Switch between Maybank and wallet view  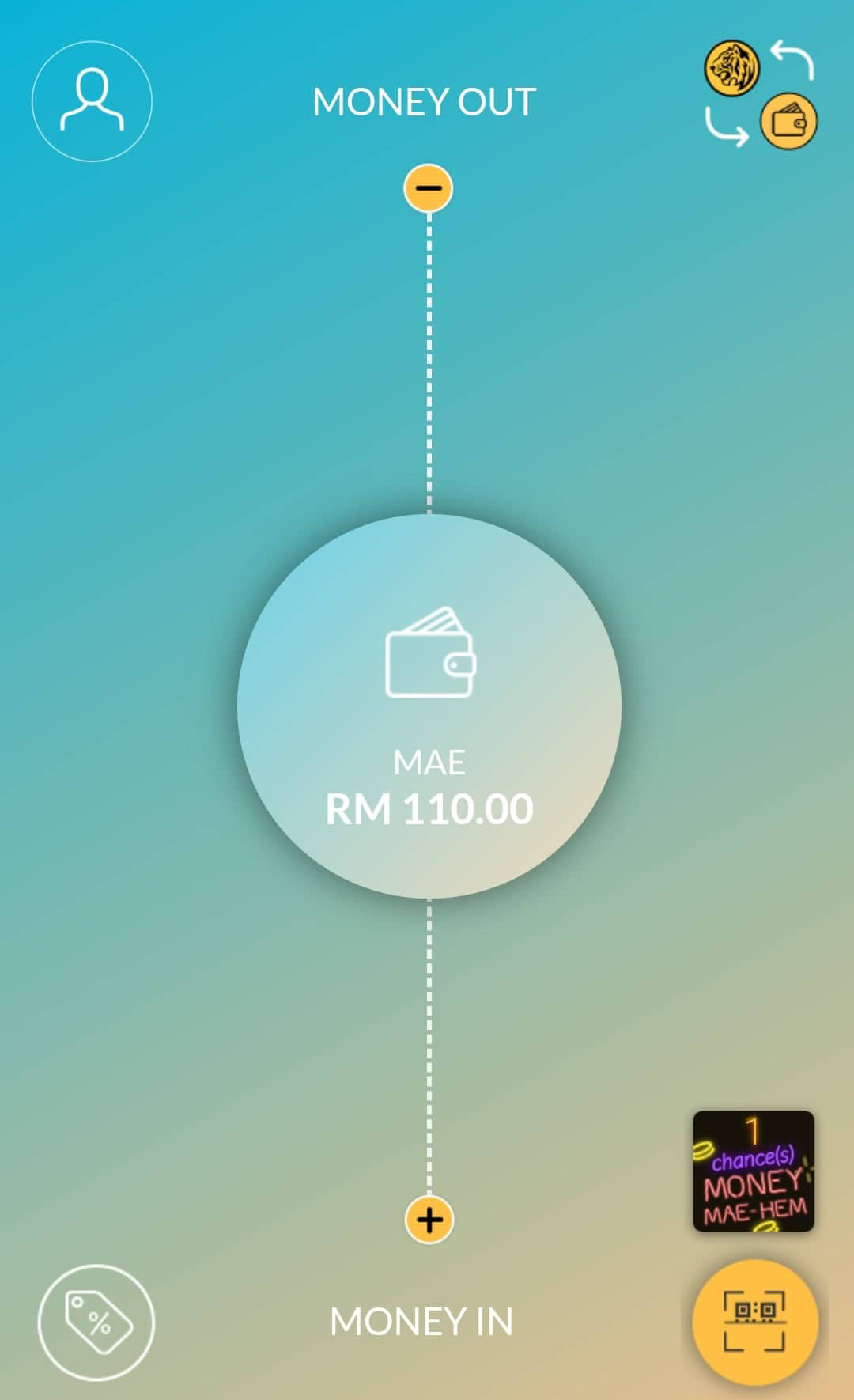761,94
